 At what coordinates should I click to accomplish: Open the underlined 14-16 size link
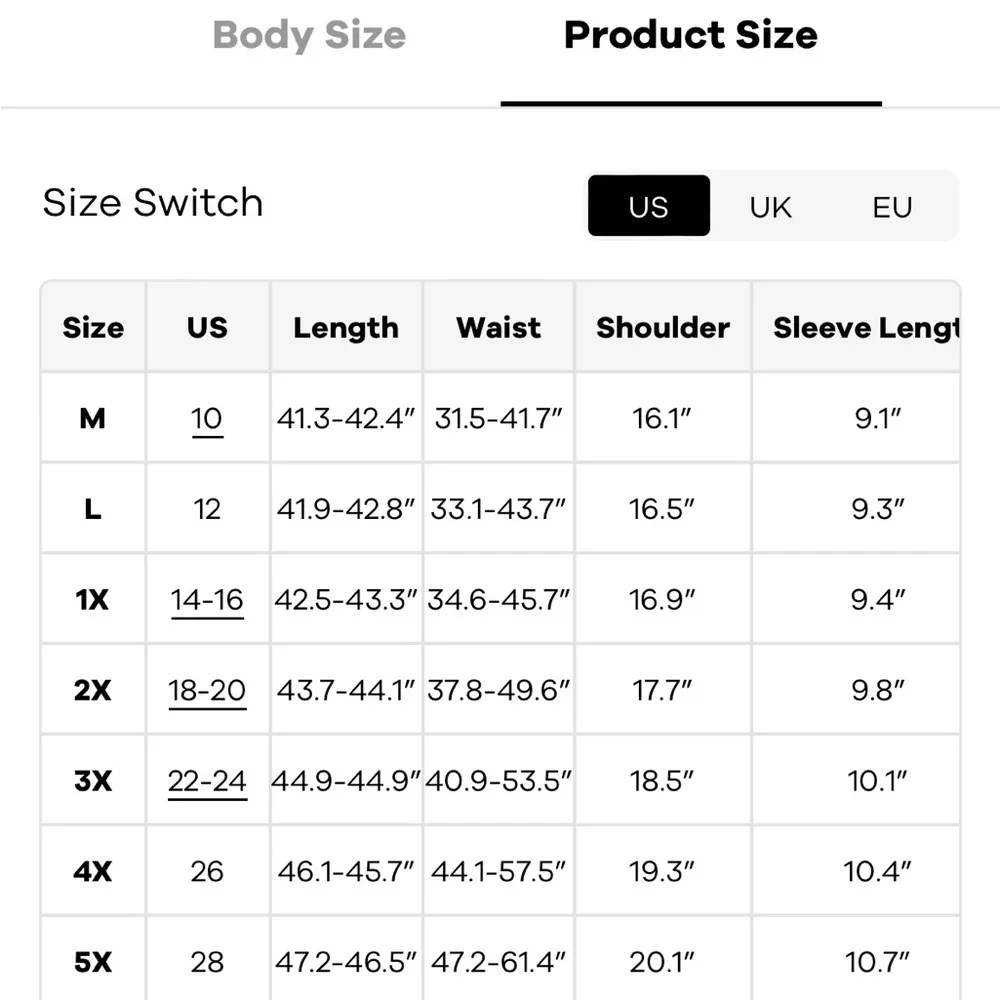pos(207,600)
